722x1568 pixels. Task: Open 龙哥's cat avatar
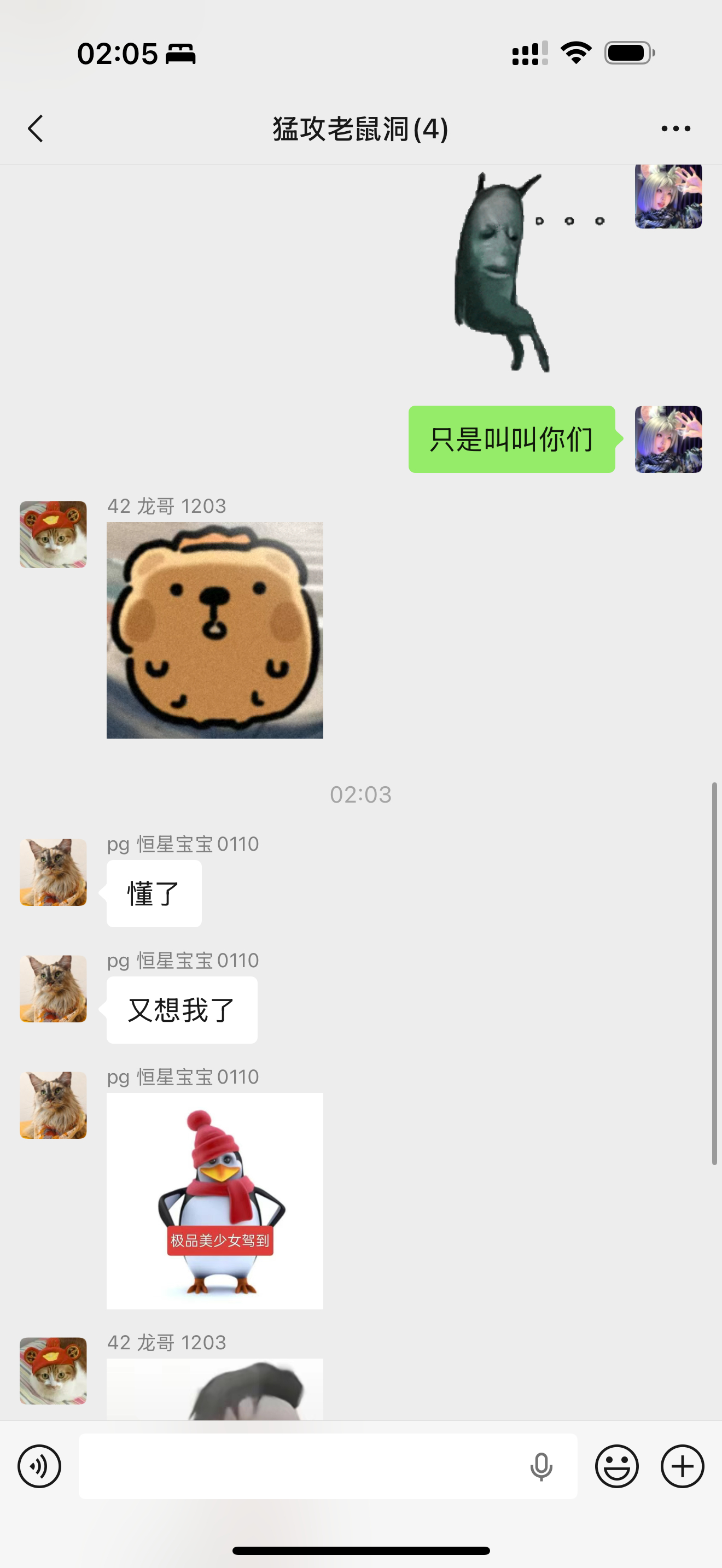[x=53, y=534]
